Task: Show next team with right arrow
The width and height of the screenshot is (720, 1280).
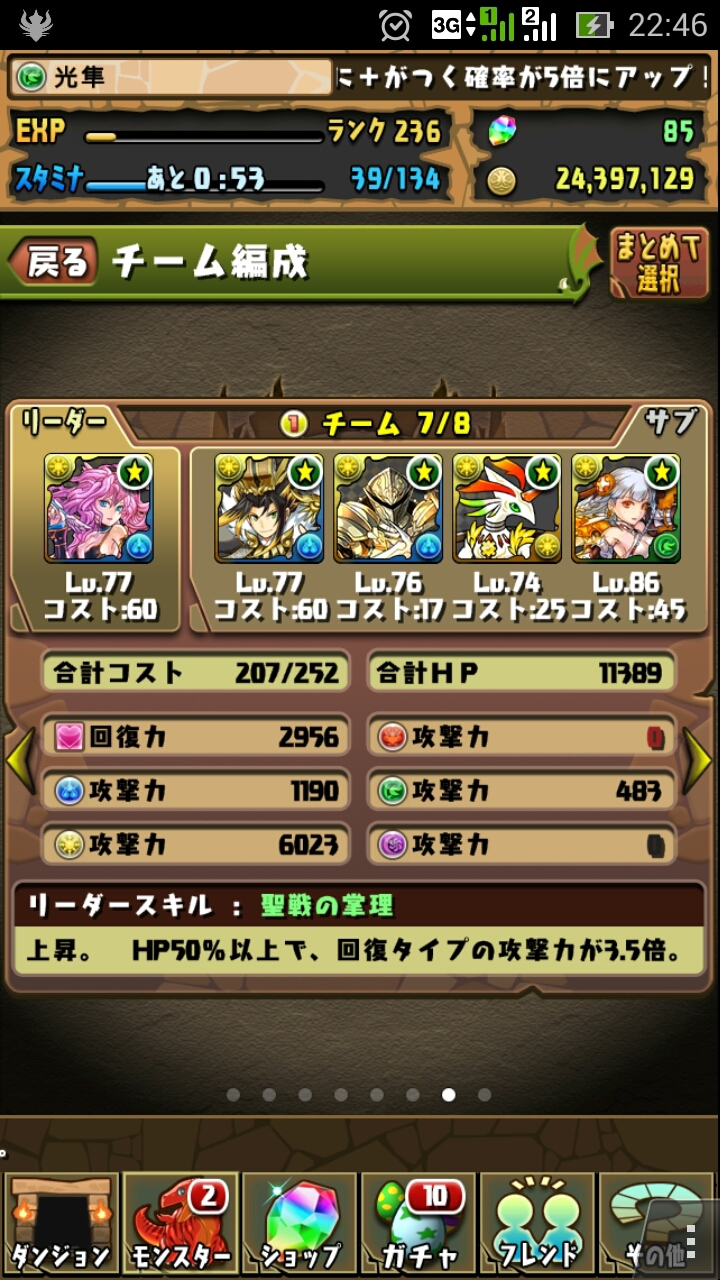Action: pos(698,762)
